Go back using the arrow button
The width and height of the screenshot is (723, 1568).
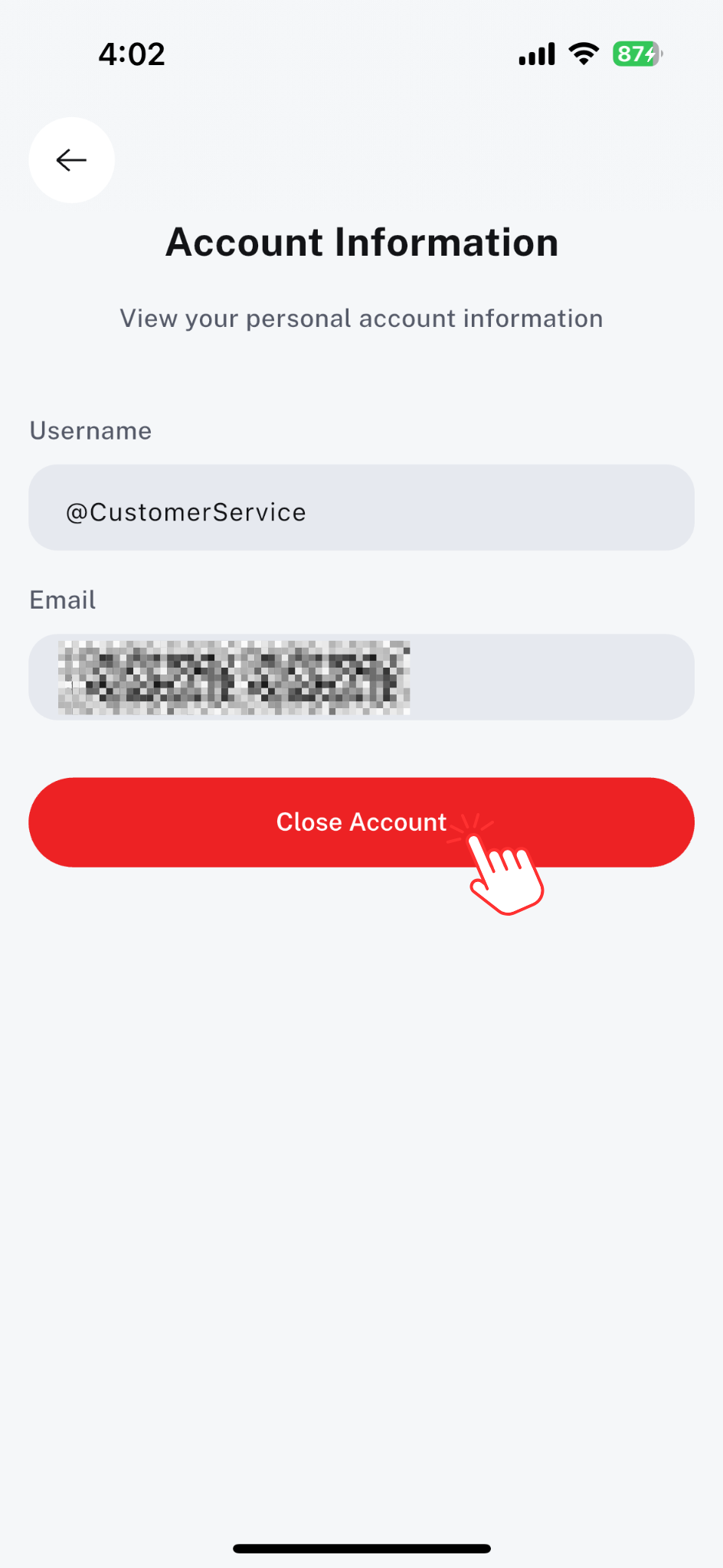(x=72, y=160)
